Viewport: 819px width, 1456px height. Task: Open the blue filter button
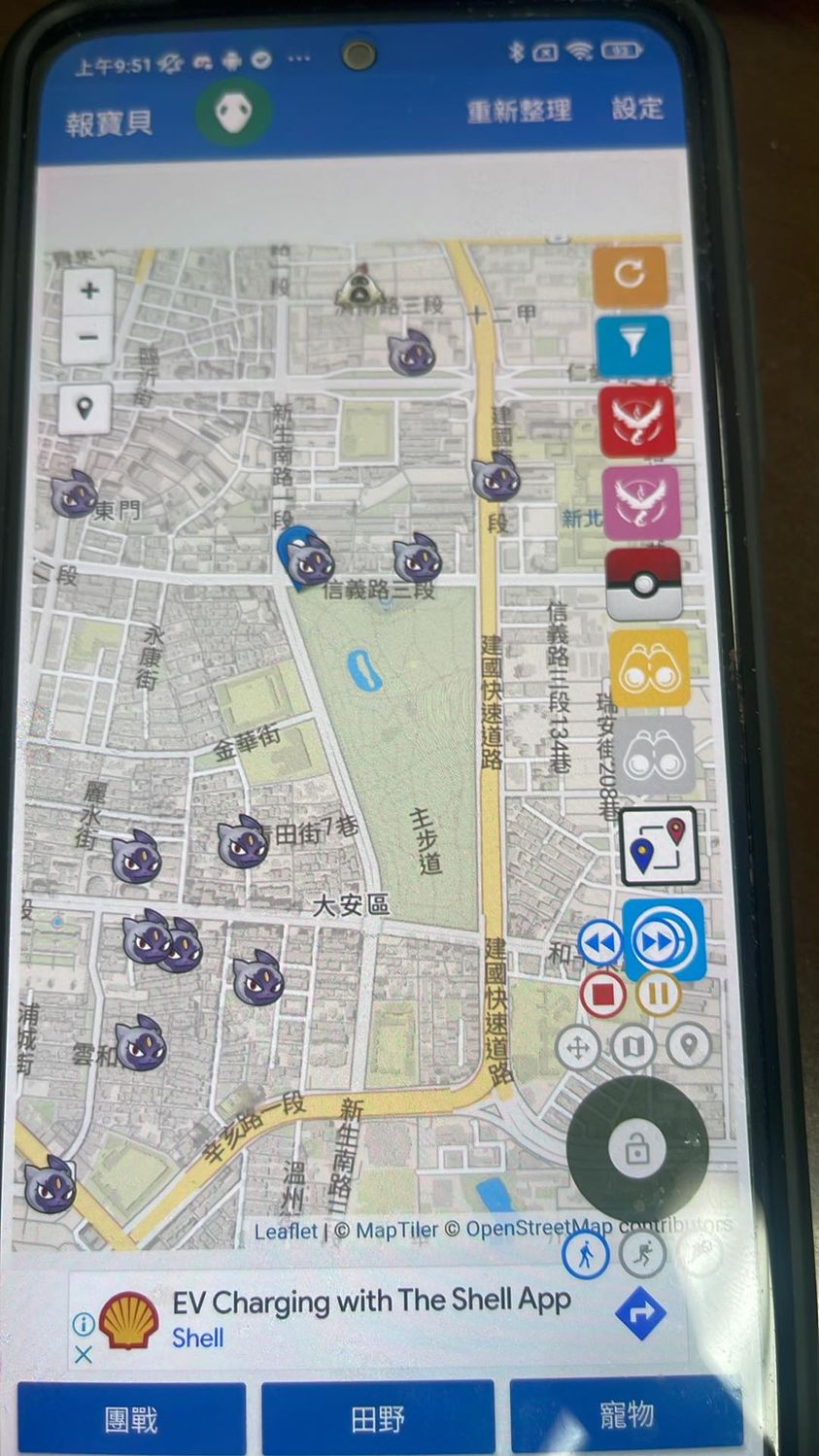point(633,345)
